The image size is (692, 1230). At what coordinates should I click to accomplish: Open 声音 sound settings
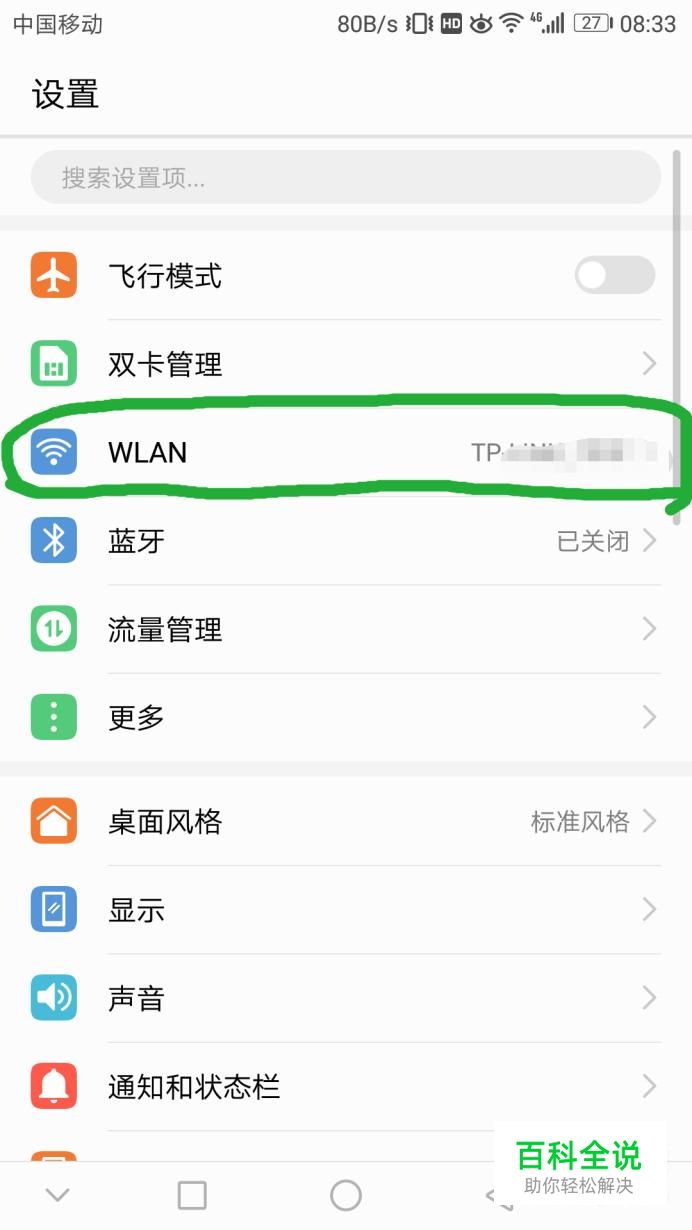[345, 998]
